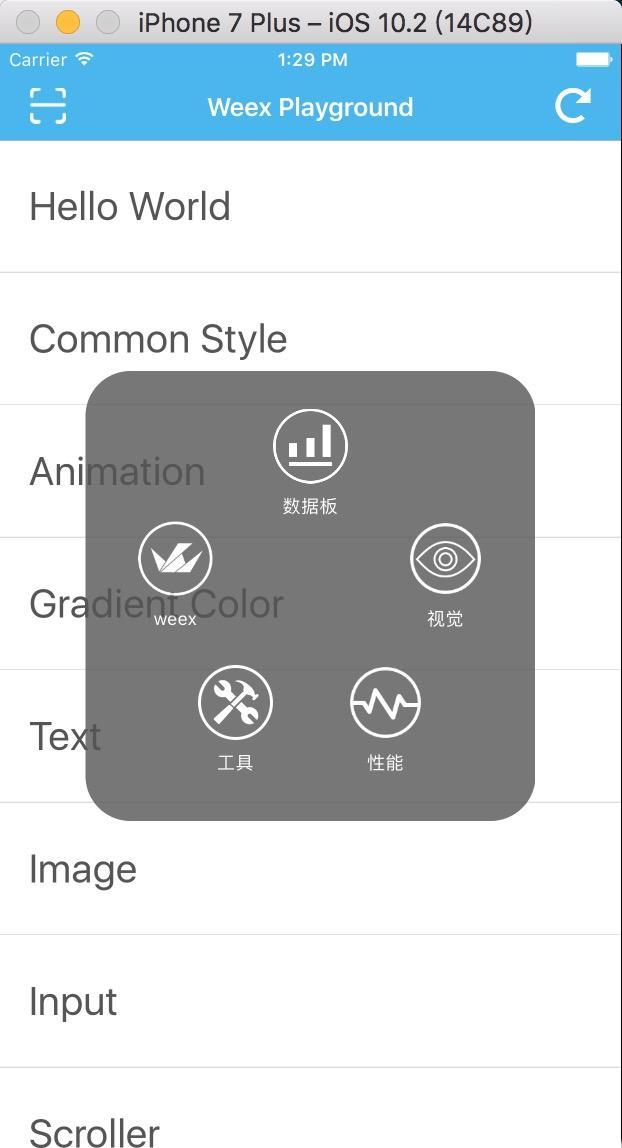Open the Input example
The image size is (622, 1148).
tap(73, 1002)
